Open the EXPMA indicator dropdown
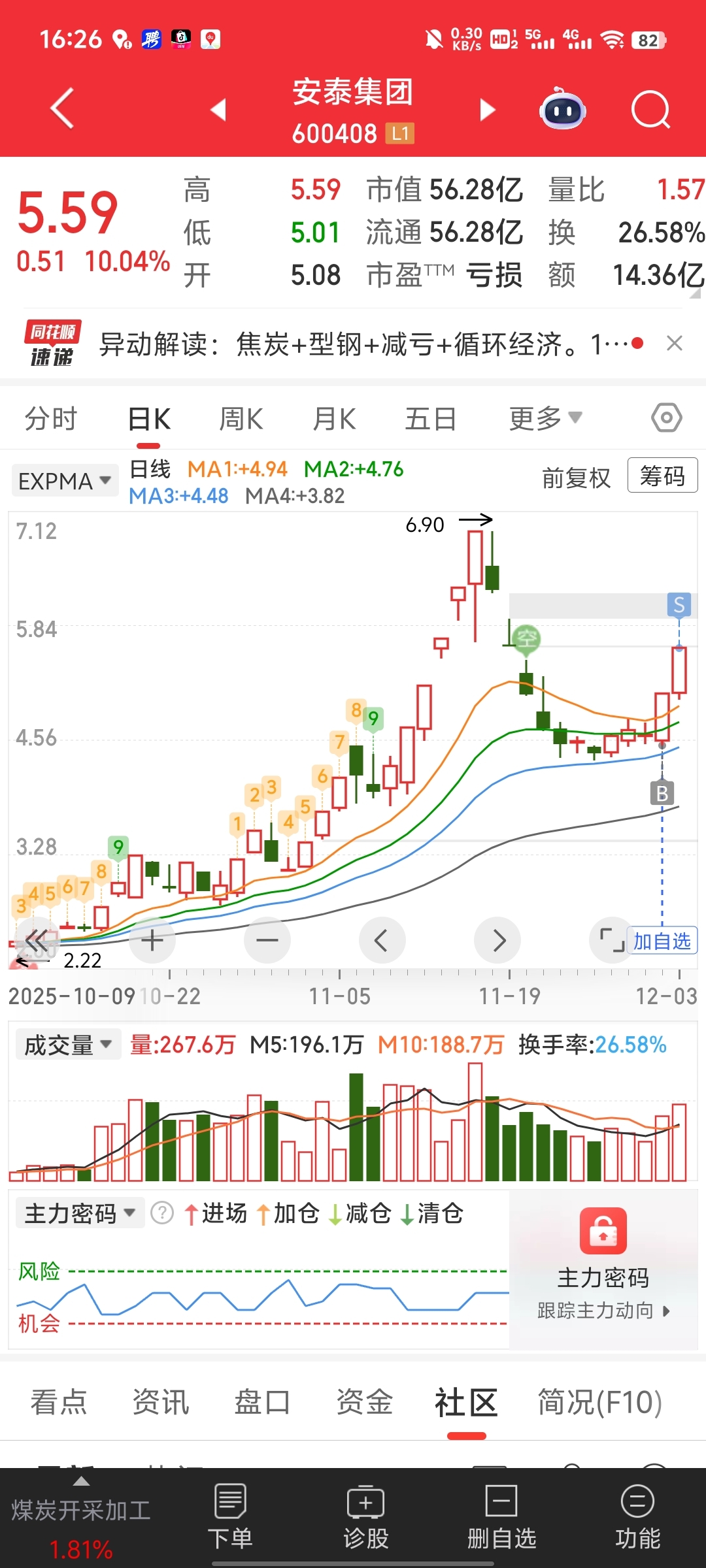This screenshot has height=1568, width=706. pyautogui.click(x=64, y=482)
